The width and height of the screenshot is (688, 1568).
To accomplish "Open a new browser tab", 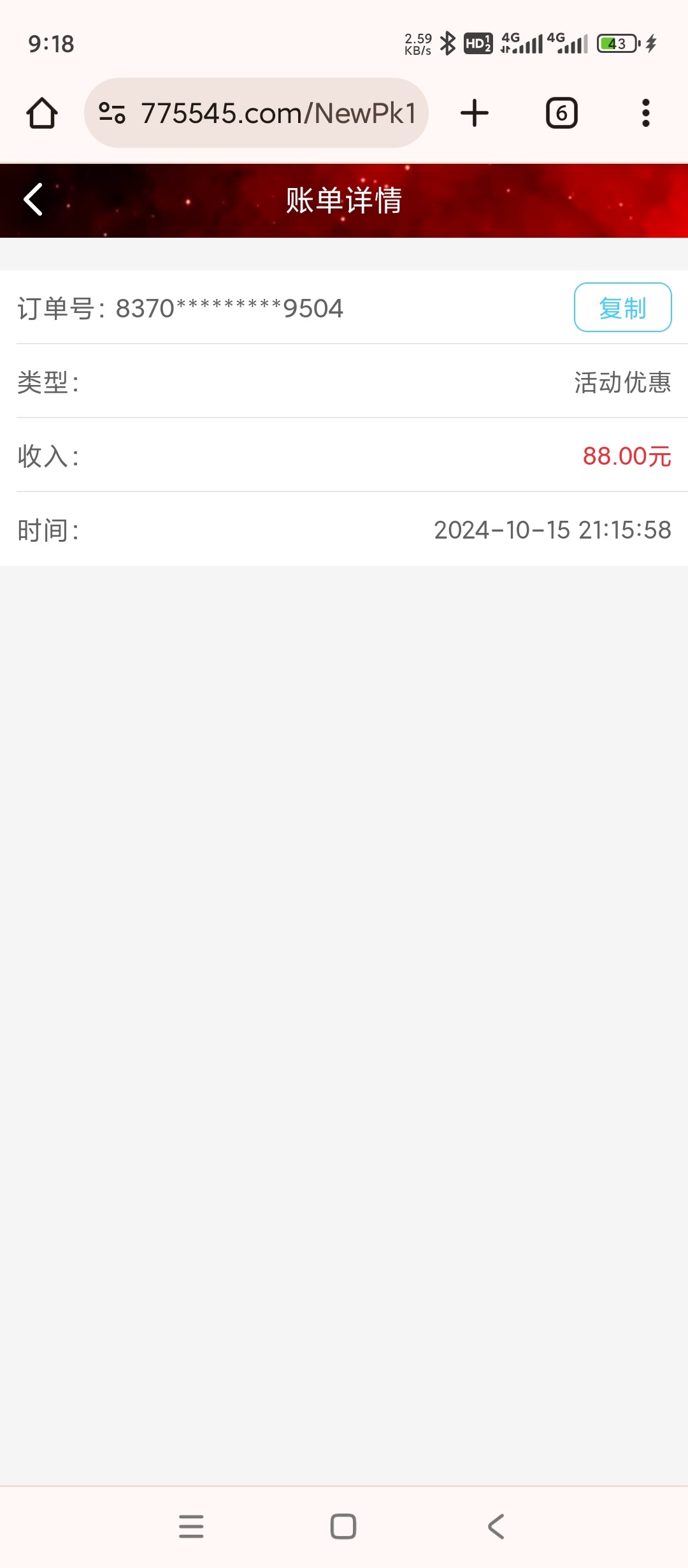I will (475, 113).
